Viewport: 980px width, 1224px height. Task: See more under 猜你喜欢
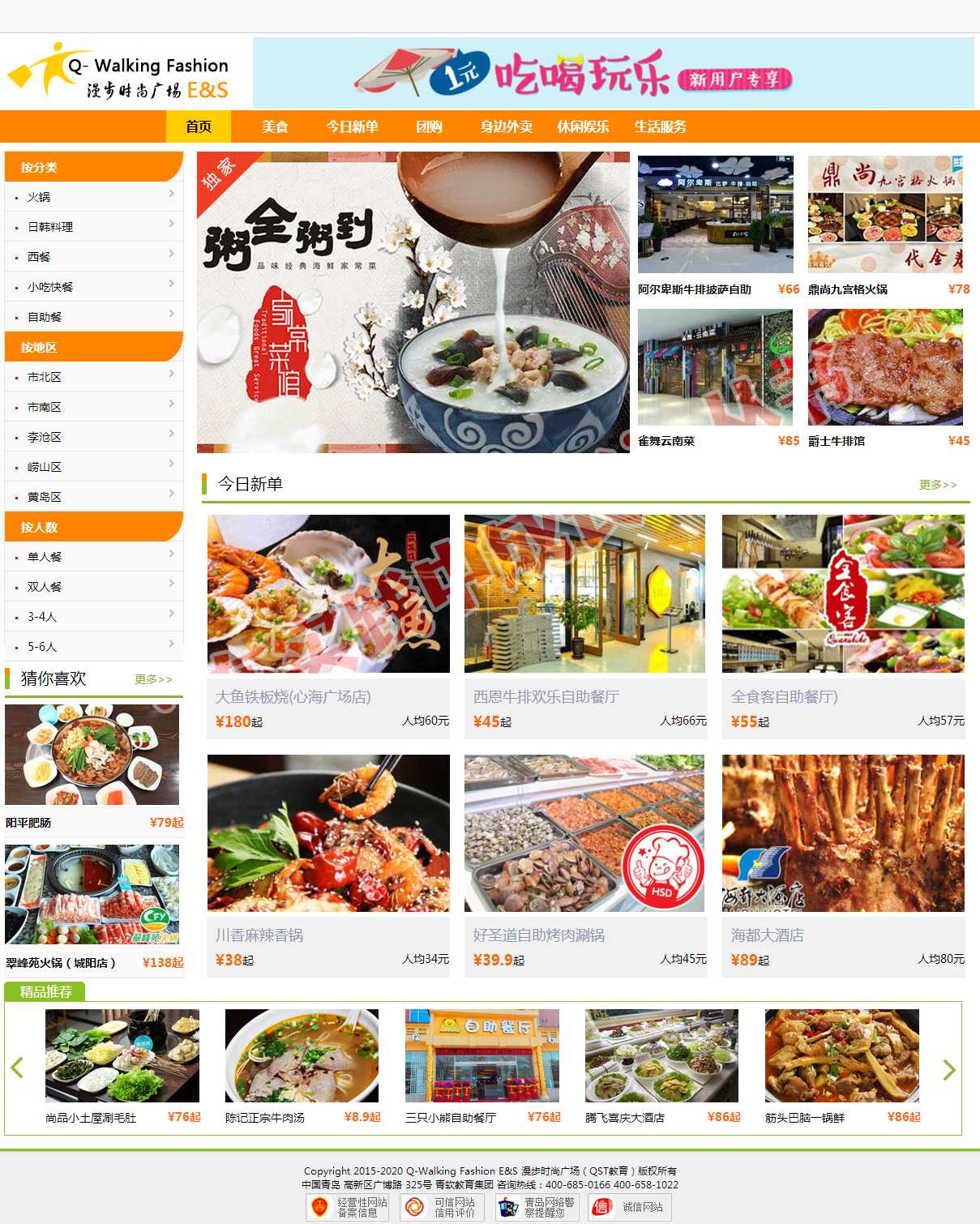coord(152,679)
